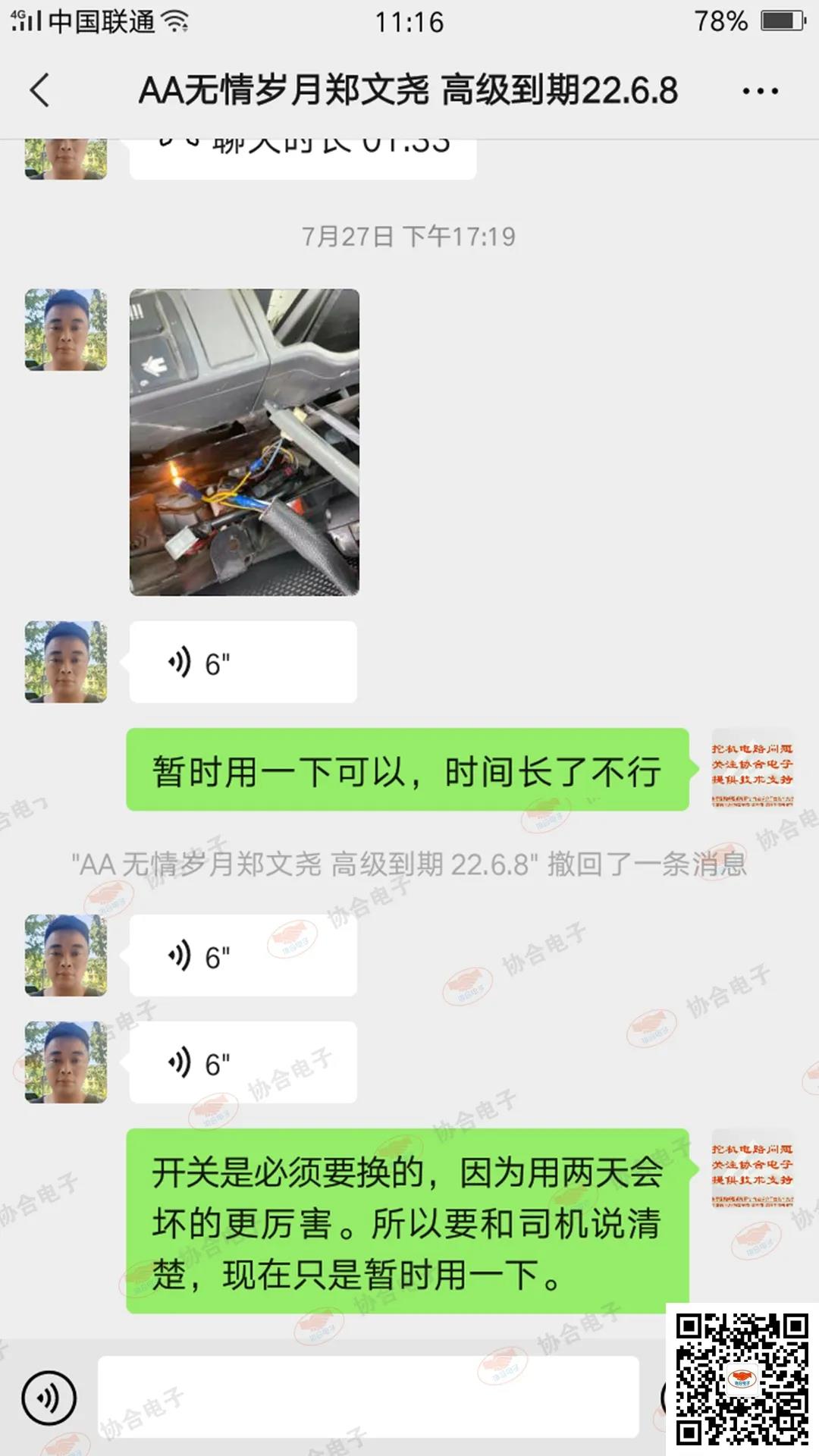Open the 暂时用一下可以 message bubble
Viewport: 819px width, 1456px height.
(407, 770)
